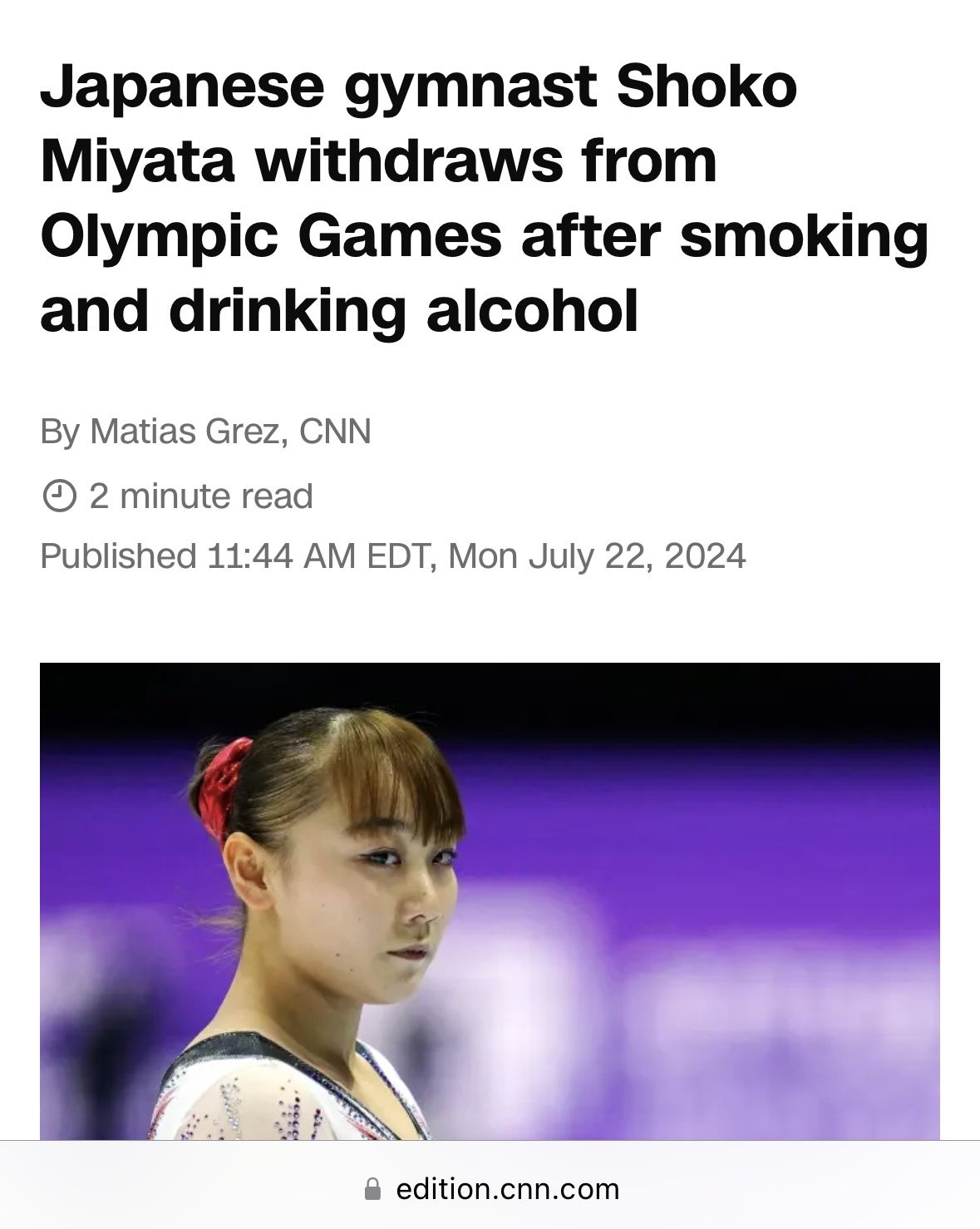Open author Matias Grez's byline link
980x1229 pixels.
click(185, 432)
